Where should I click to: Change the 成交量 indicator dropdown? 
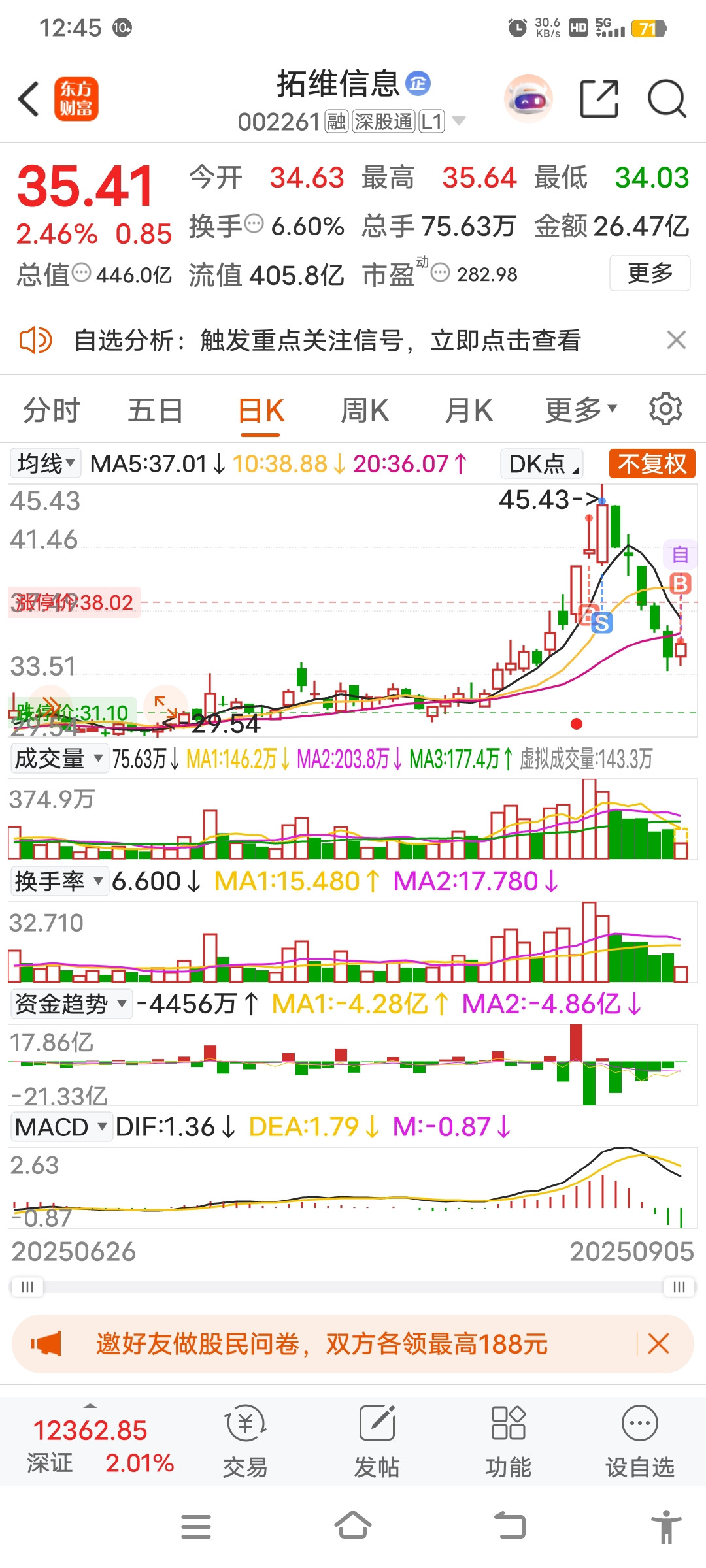point(59,759)
